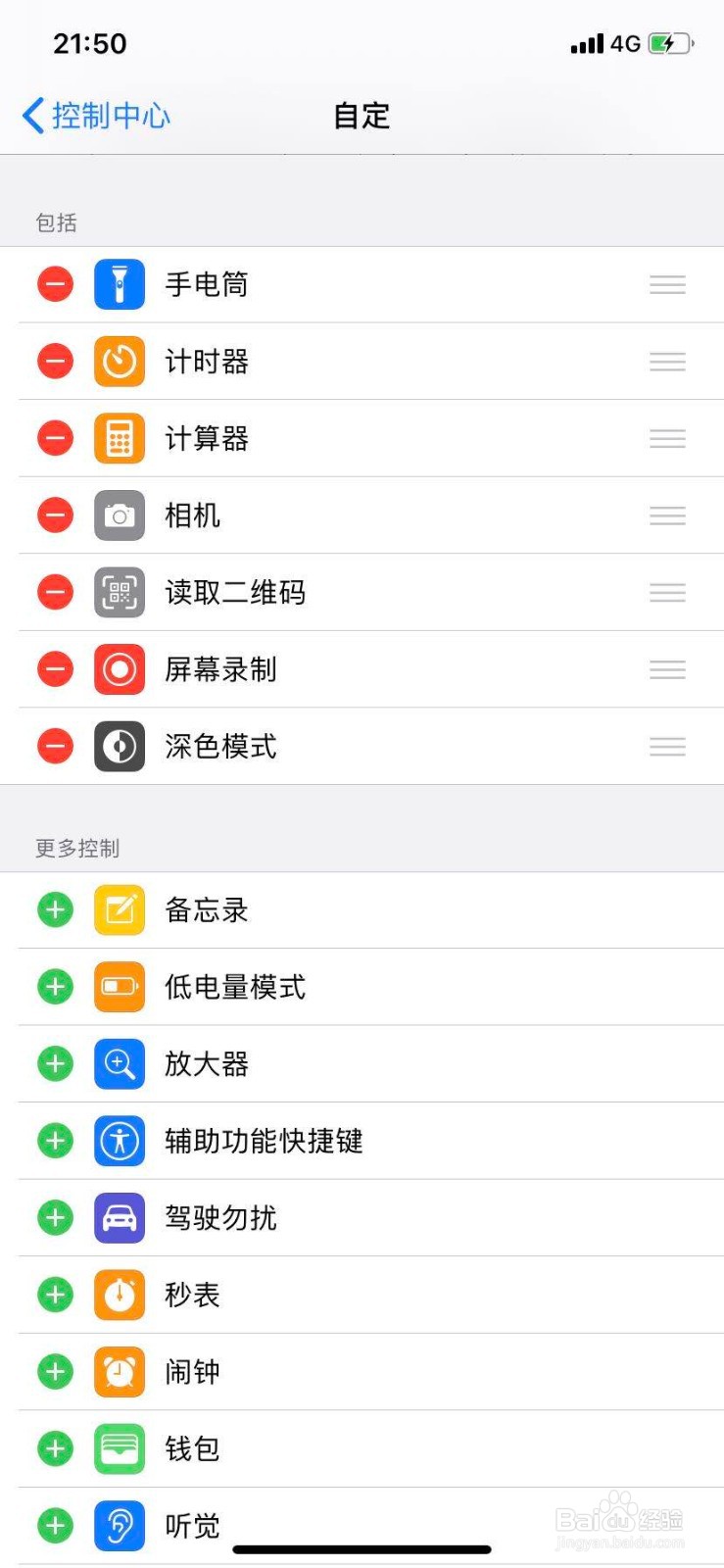Screen dimensions: 724x1568
Task: Tap the 计时器 timer icon
Action: (x=119, y=361)
